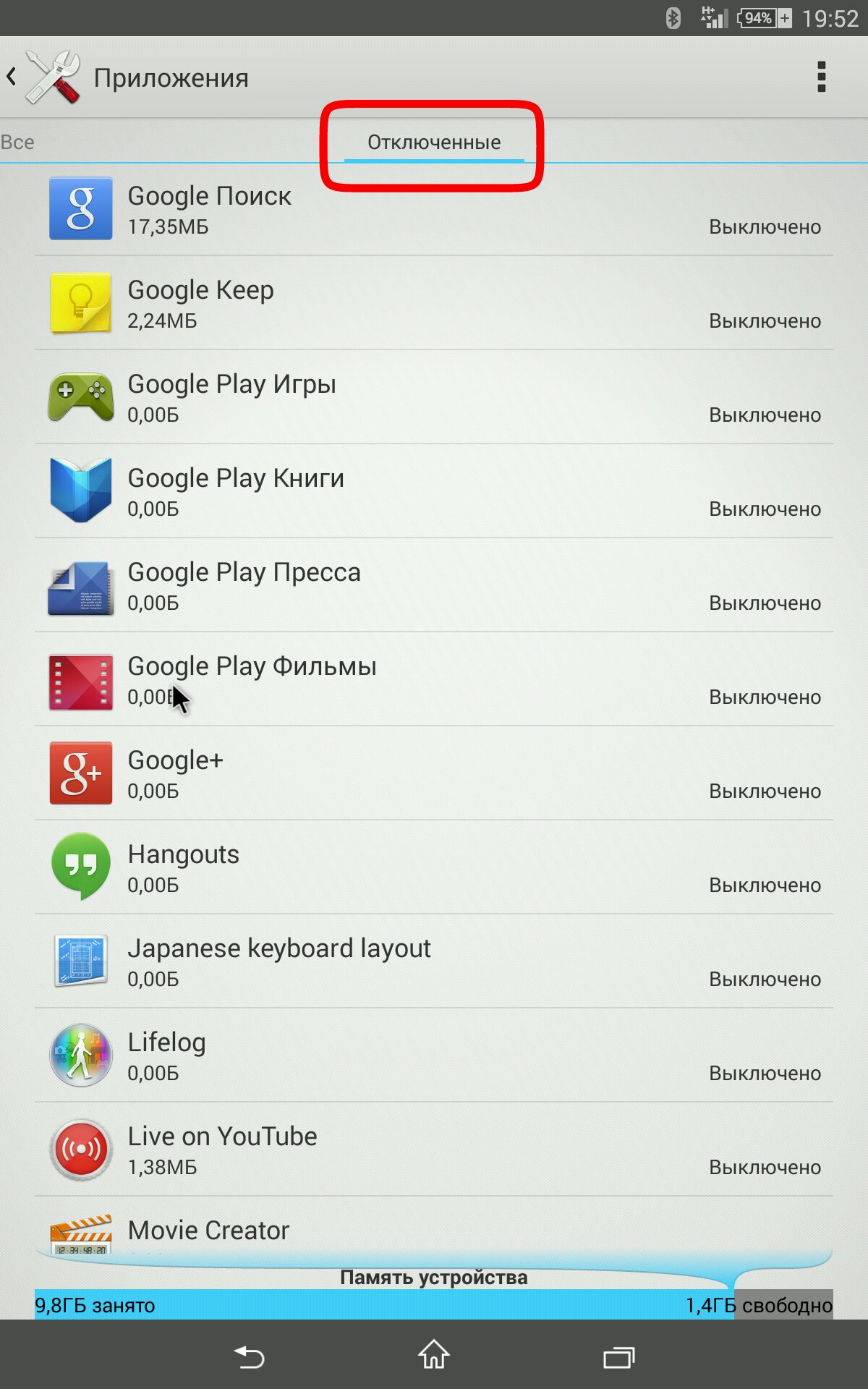Open Google Play Пресса app info
The height and width of the screenshot is (1389, 868).
(x=434, y=586)
